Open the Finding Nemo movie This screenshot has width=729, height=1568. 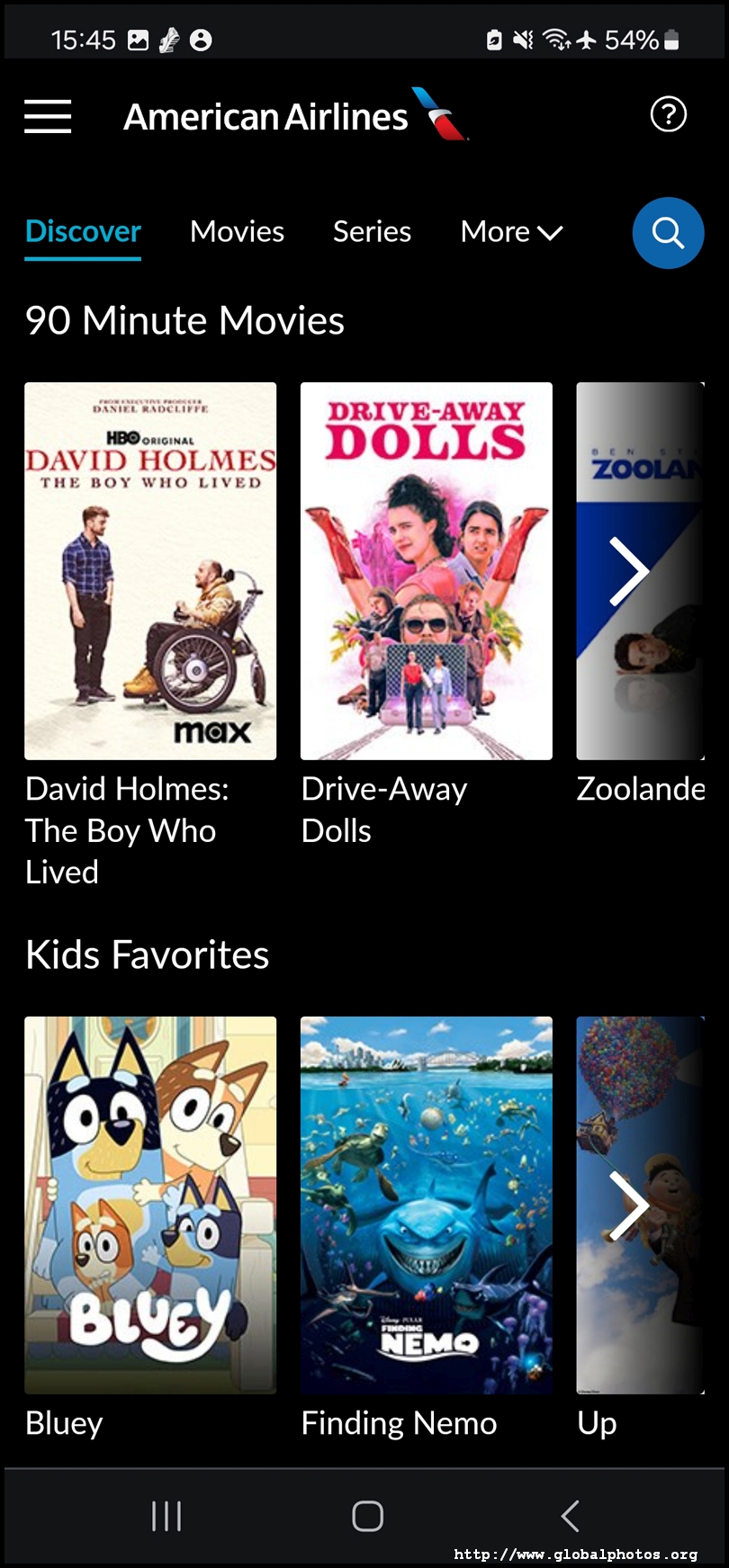coord(426,1205)
